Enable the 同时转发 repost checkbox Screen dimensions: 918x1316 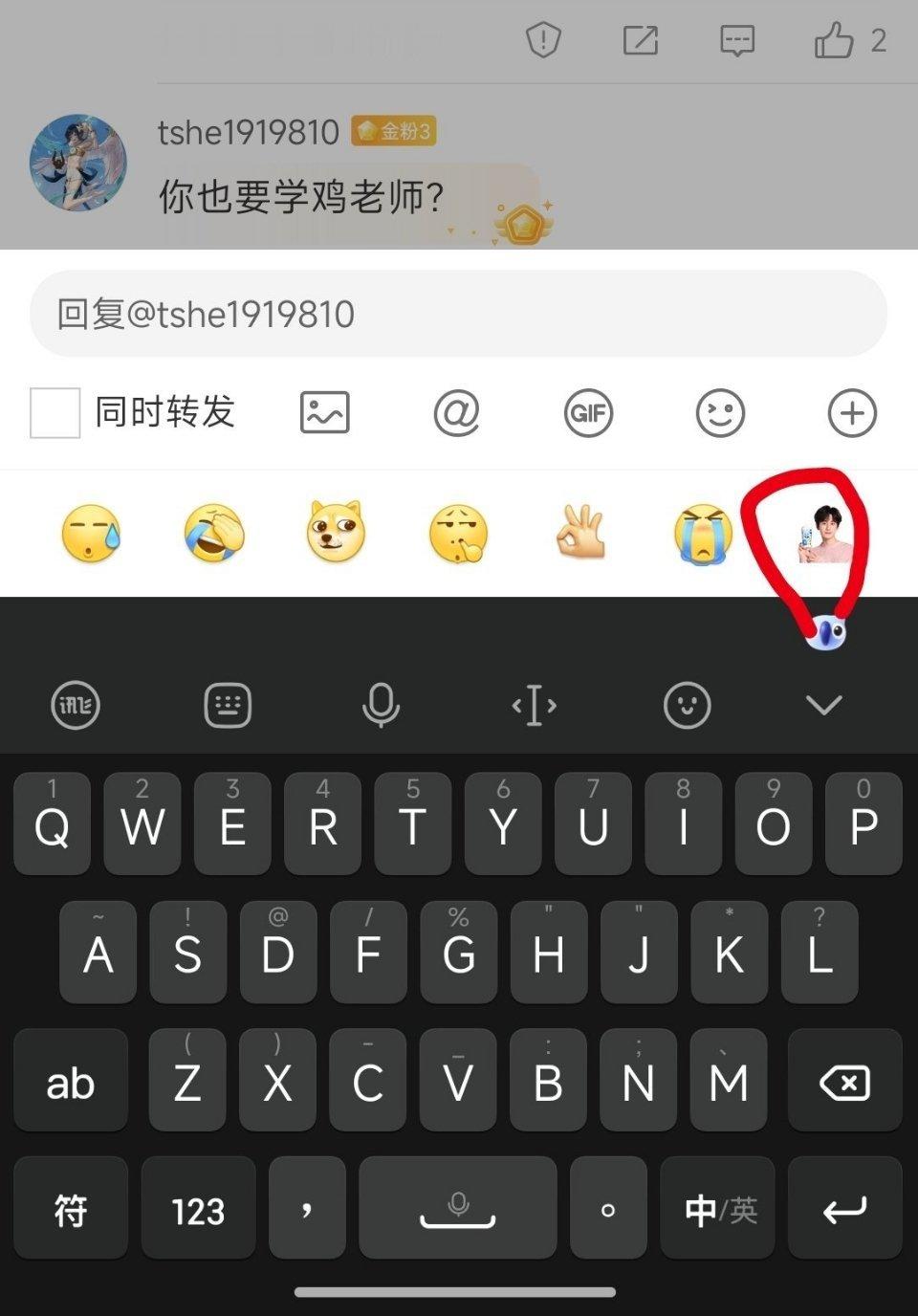click(54, 413)
